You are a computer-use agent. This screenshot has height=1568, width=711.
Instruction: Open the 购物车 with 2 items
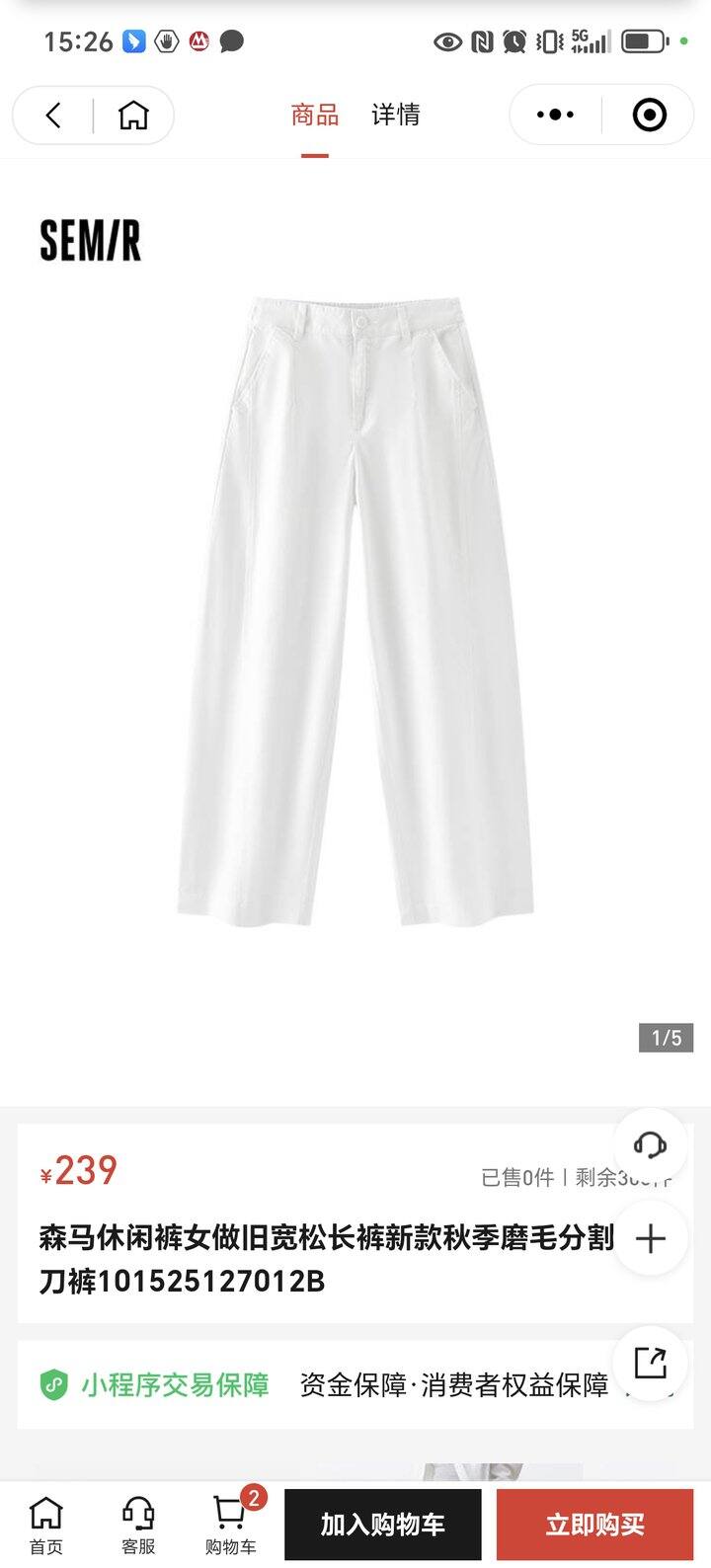pos(231,1526)
